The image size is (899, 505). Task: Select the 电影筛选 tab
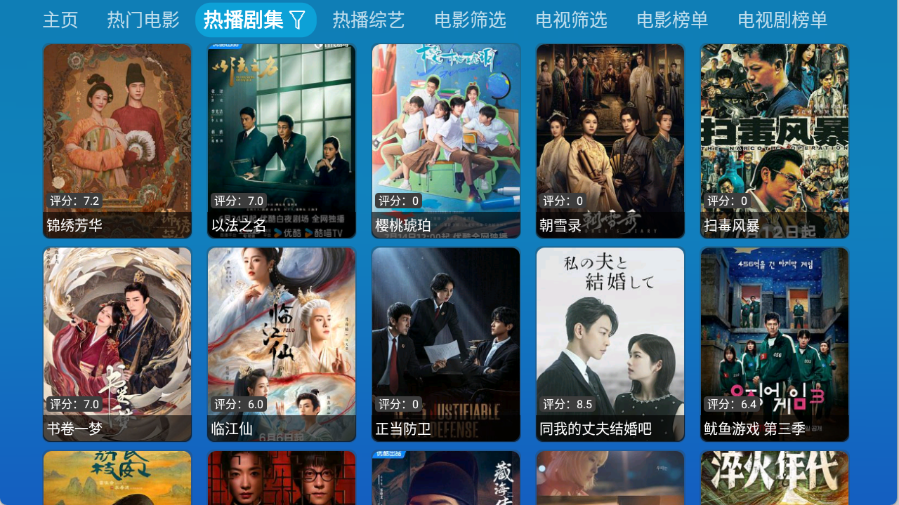[x=470, y=20]
